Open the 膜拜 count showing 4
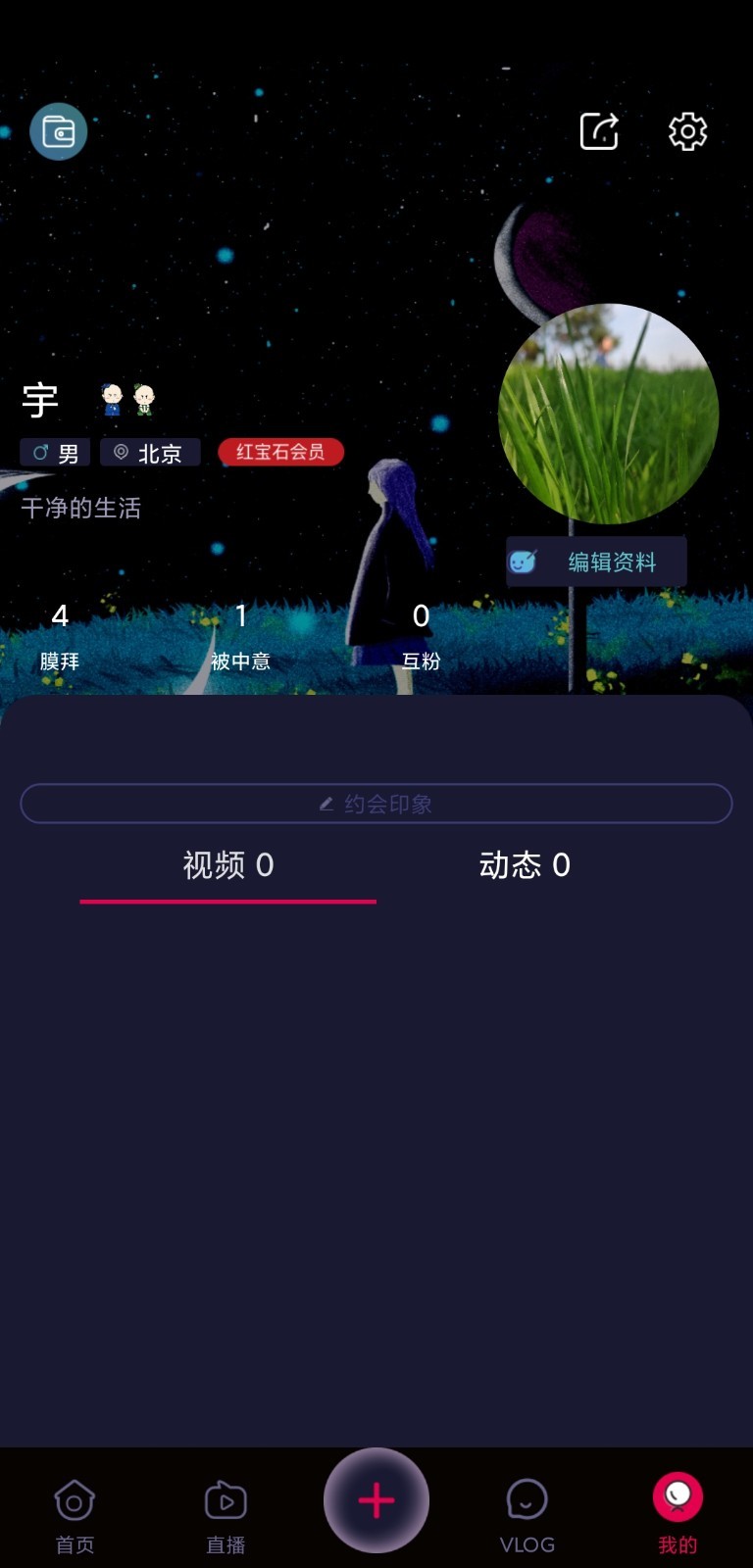753x1568 pixels. (x=61, y=632)
